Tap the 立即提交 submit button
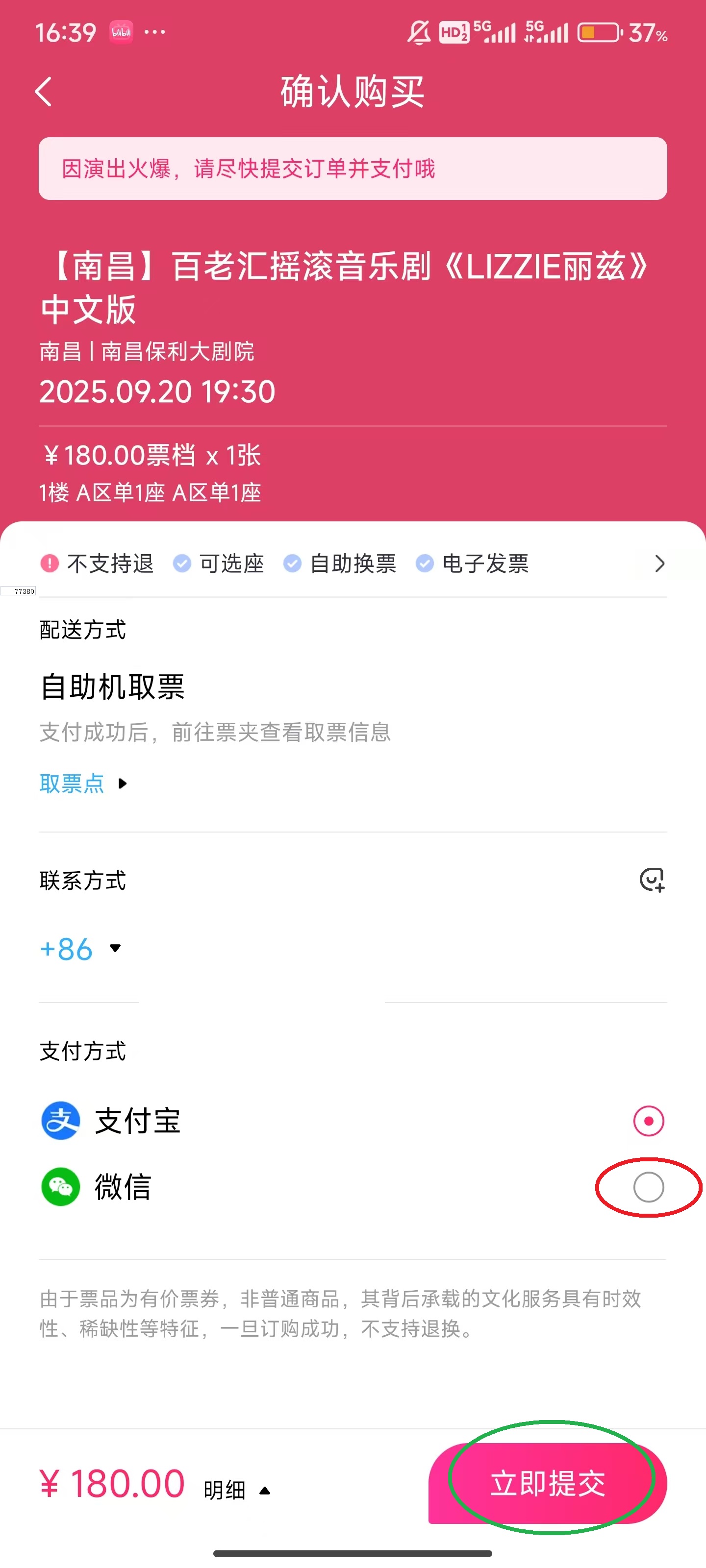706x1568 pixels. (547, 1483)
